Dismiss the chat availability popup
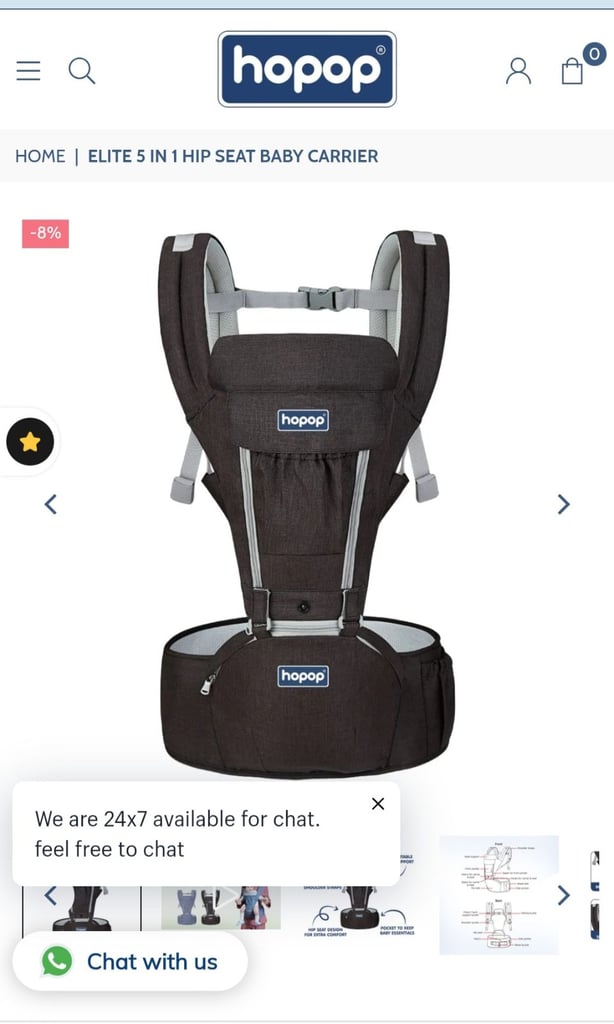Viewport: 614px width, 1024px height. point(378,804)
